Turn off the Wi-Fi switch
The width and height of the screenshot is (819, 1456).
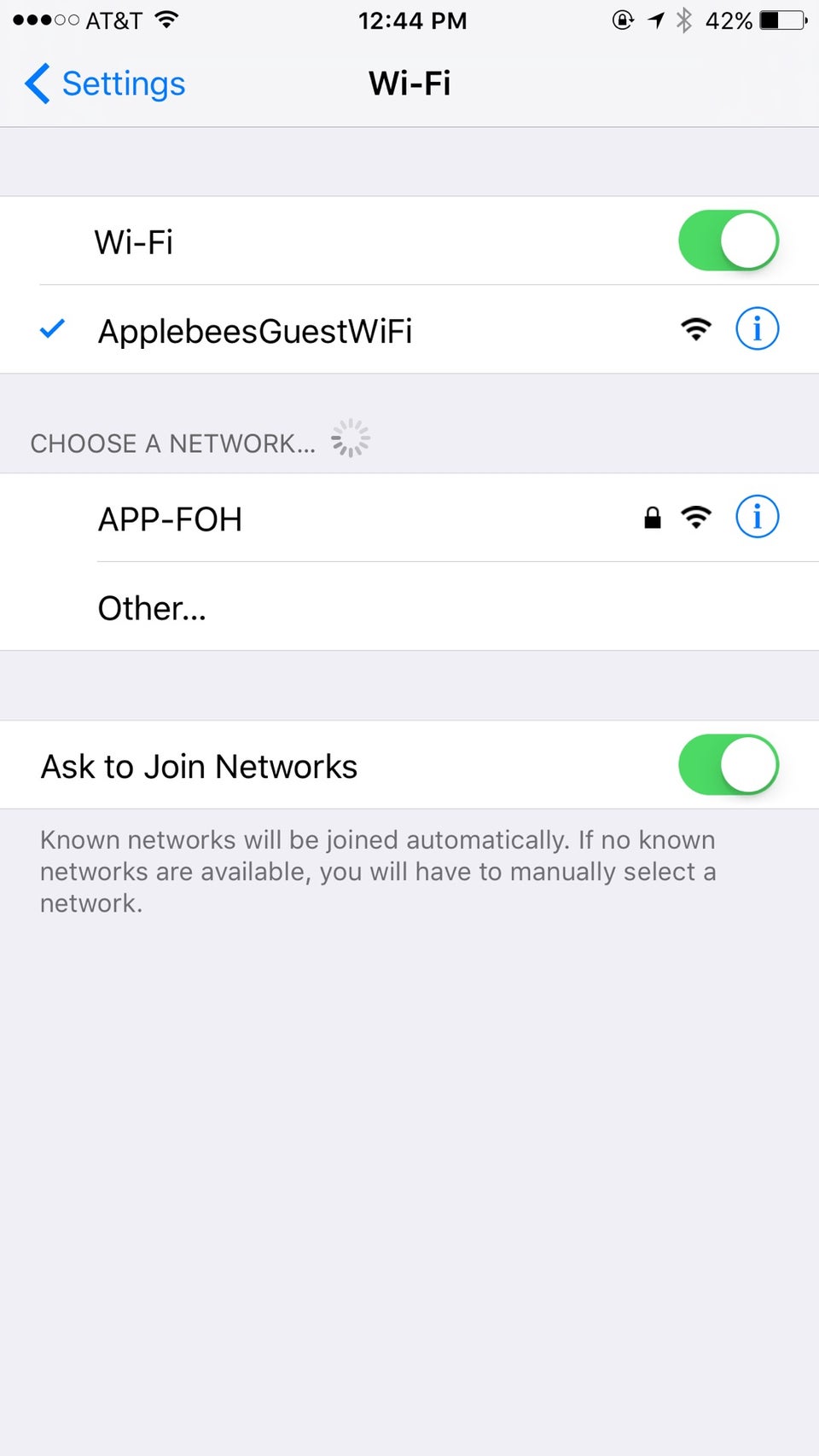point(728,241)
